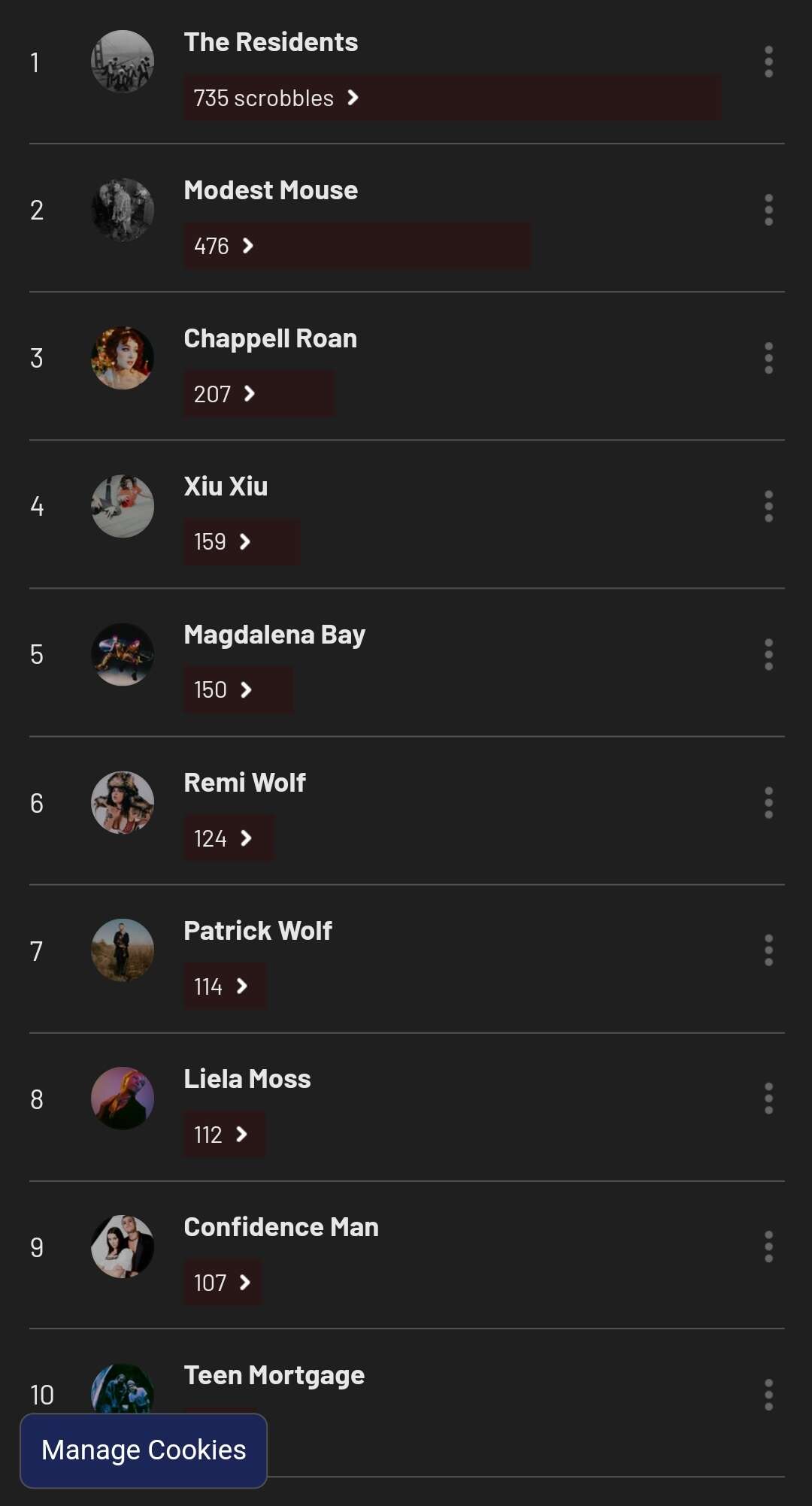This screenshot has height=1506, width=812.
Task: Click Magdalena Bay's artist photo
Action: 123,655
